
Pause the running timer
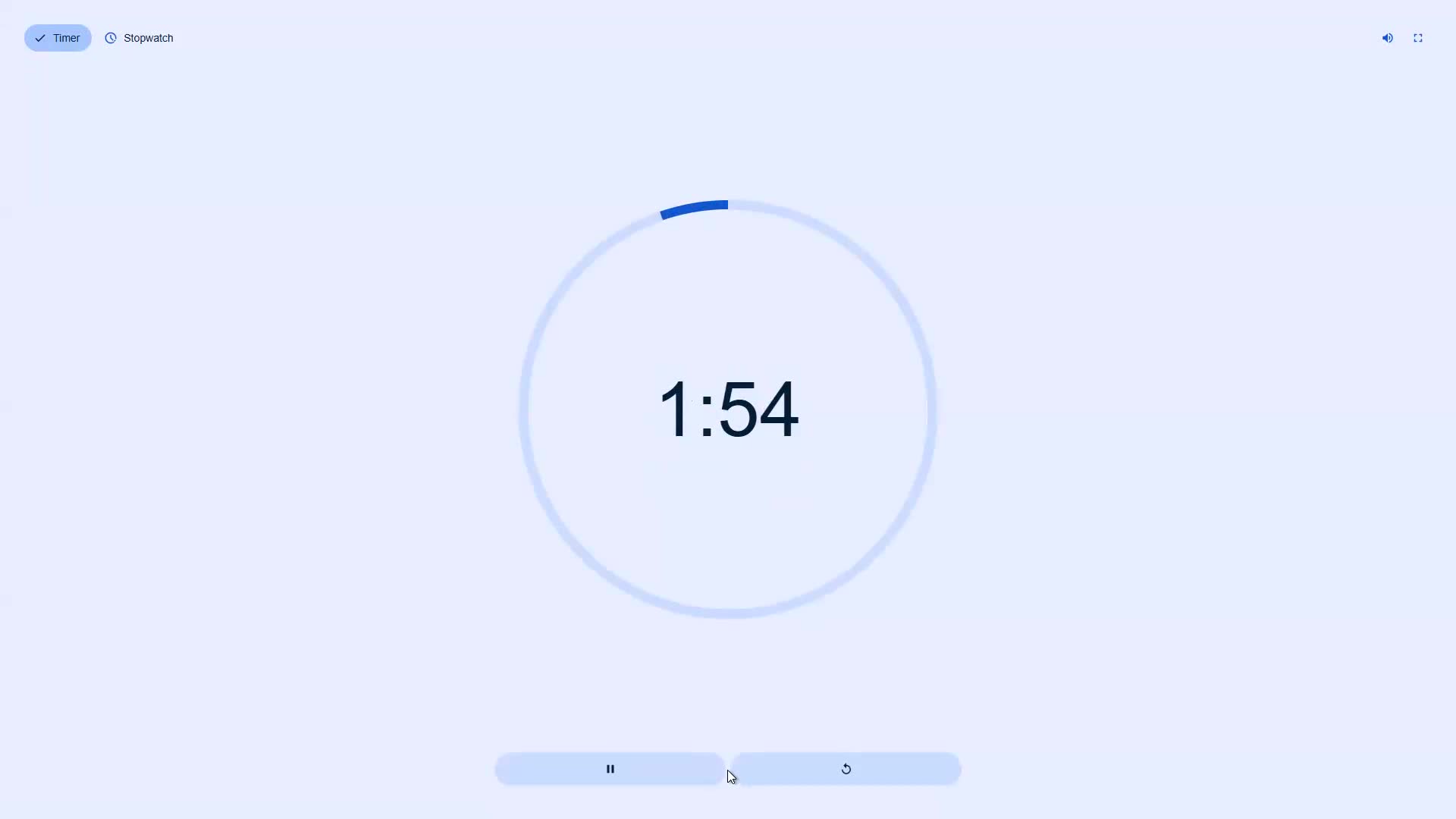point(610,769)
